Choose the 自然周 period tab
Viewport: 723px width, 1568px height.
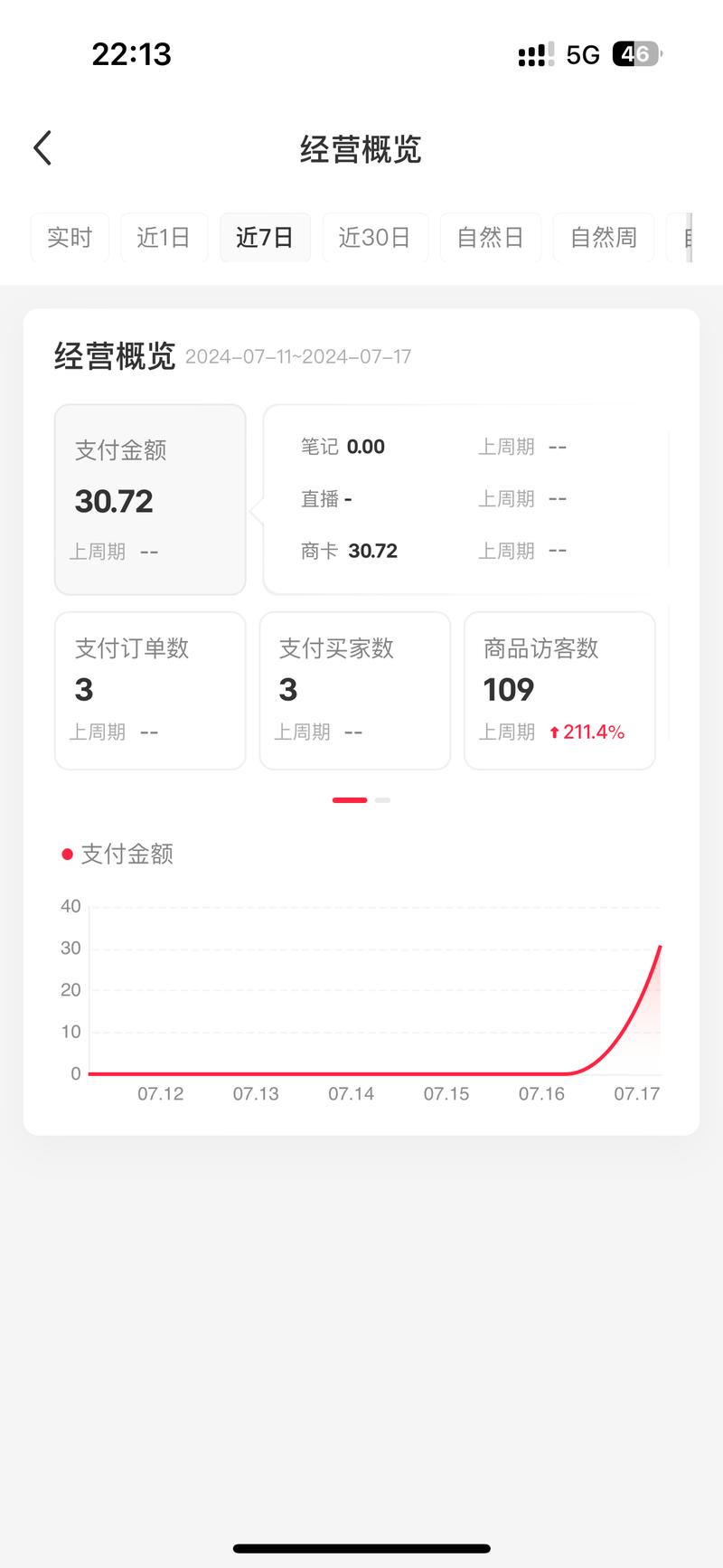pyautogui.click(x=604, y=237)
